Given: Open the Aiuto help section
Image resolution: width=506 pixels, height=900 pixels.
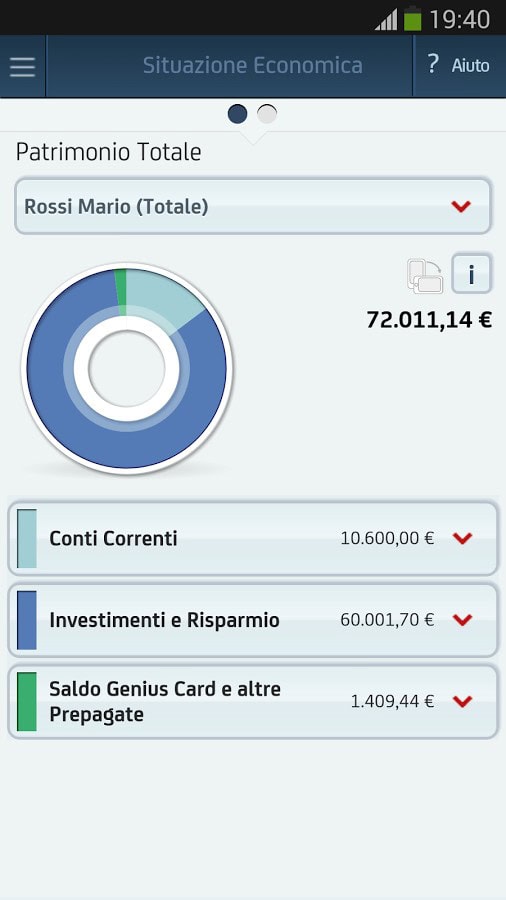Looking at the screenshot, I should (x=459, y=65).
